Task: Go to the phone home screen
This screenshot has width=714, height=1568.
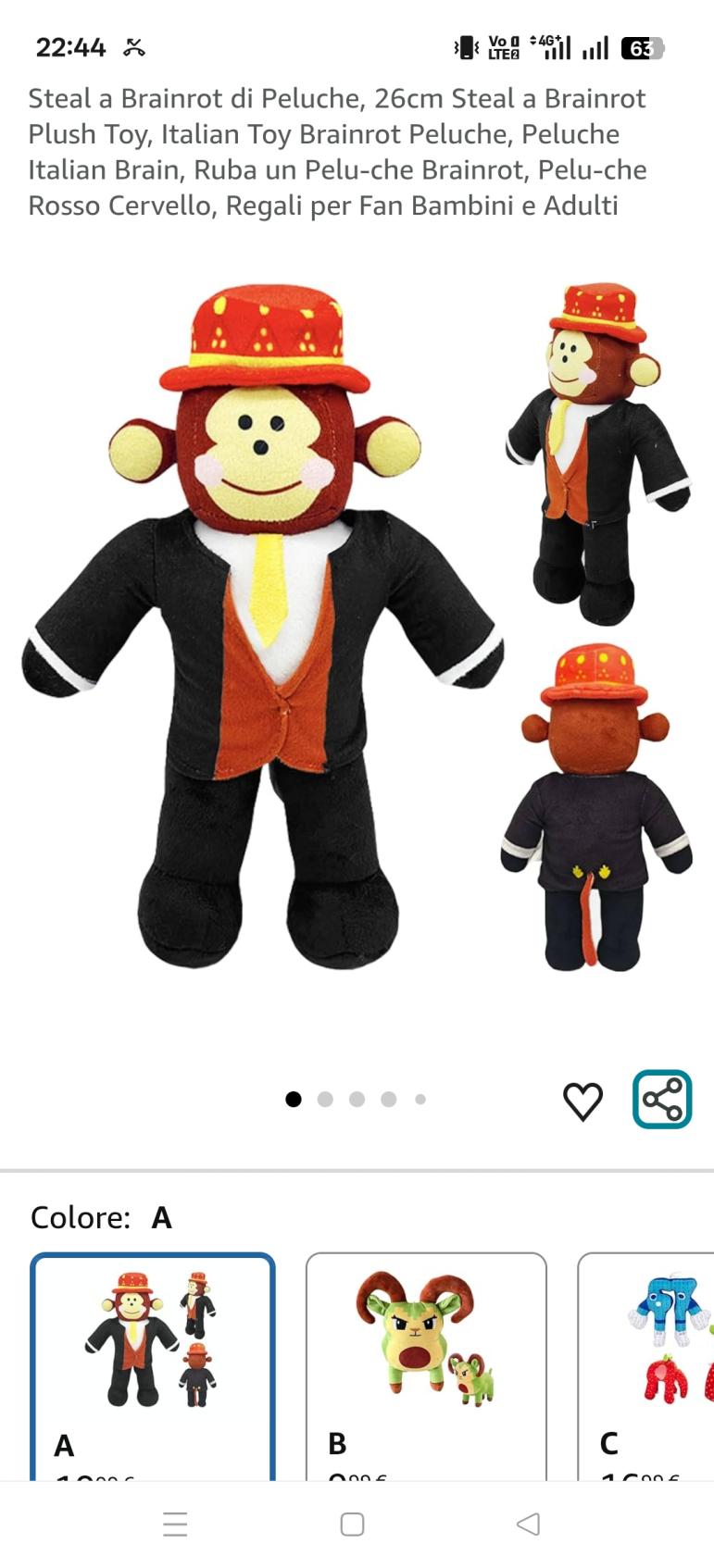Action: click(352, 1524)
